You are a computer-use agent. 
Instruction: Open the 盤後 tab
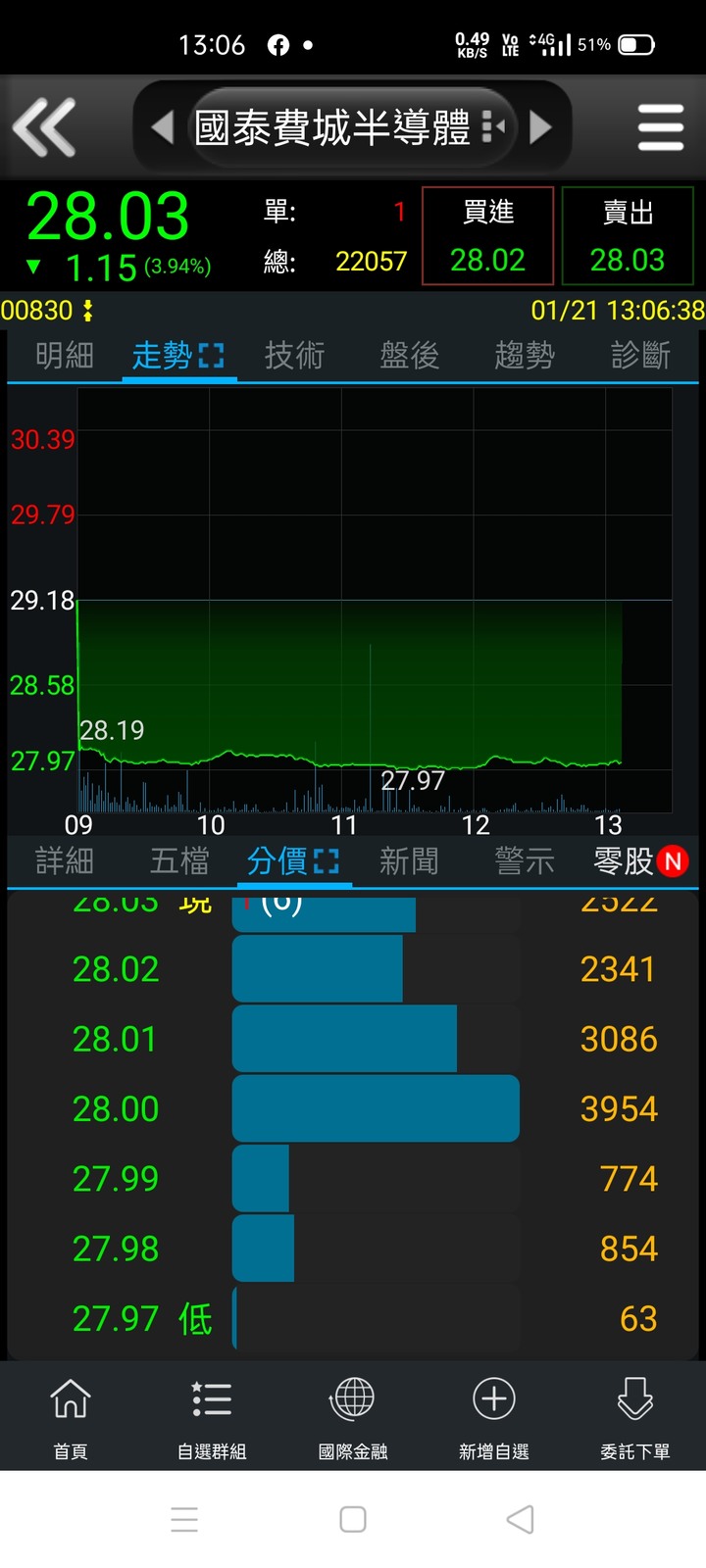410,355
